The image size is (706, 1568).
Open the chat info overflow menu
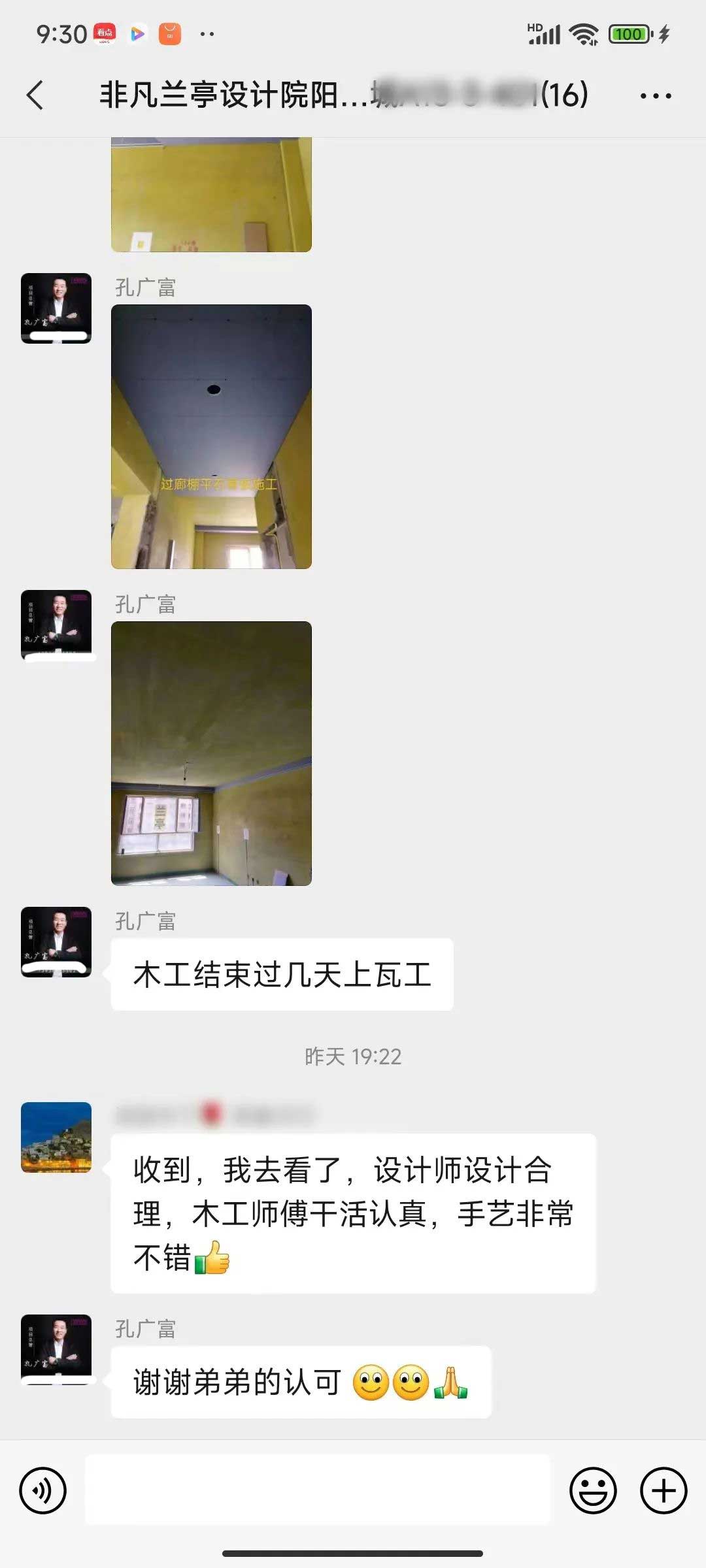click(655, 96)
